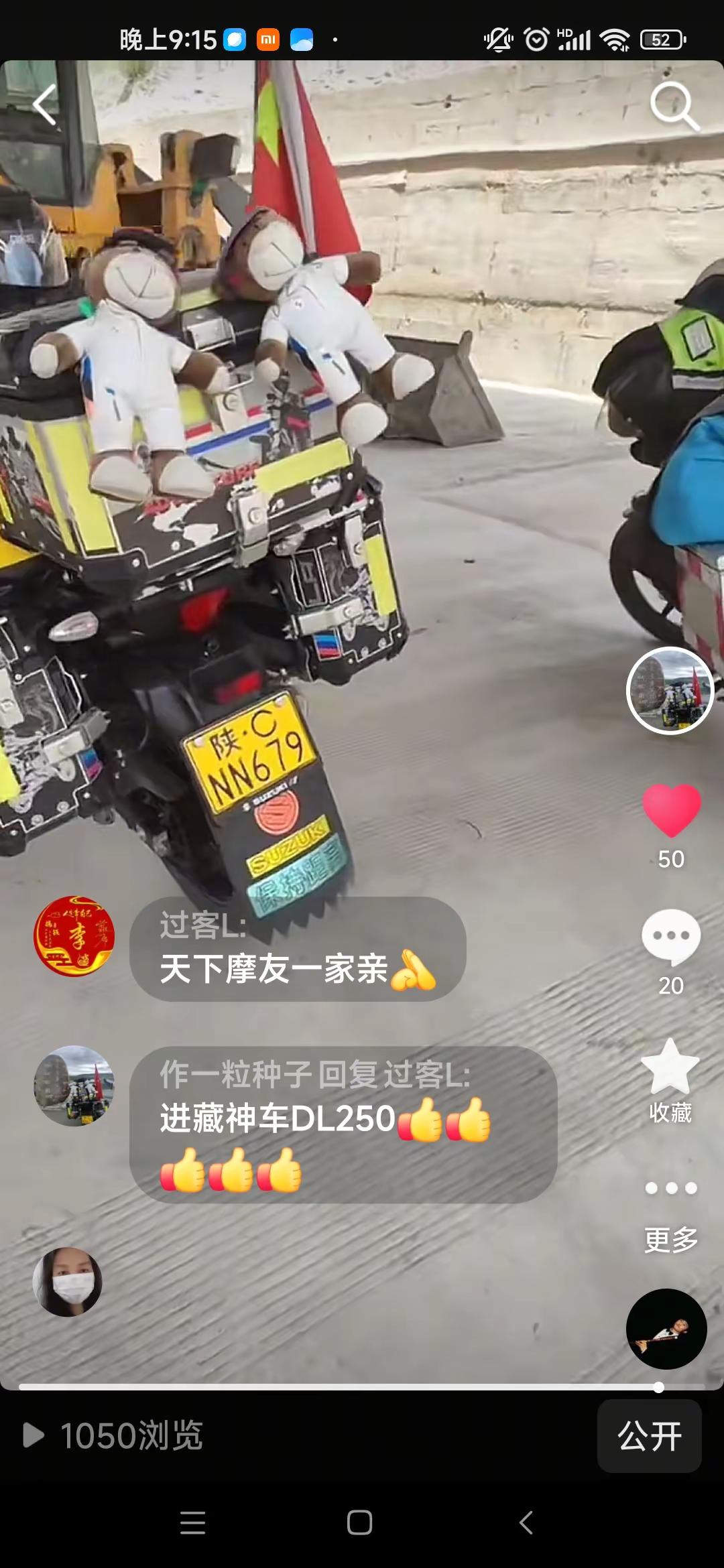
Task: Tap the 公开 visibility button
Action: tap(649, 1436)
